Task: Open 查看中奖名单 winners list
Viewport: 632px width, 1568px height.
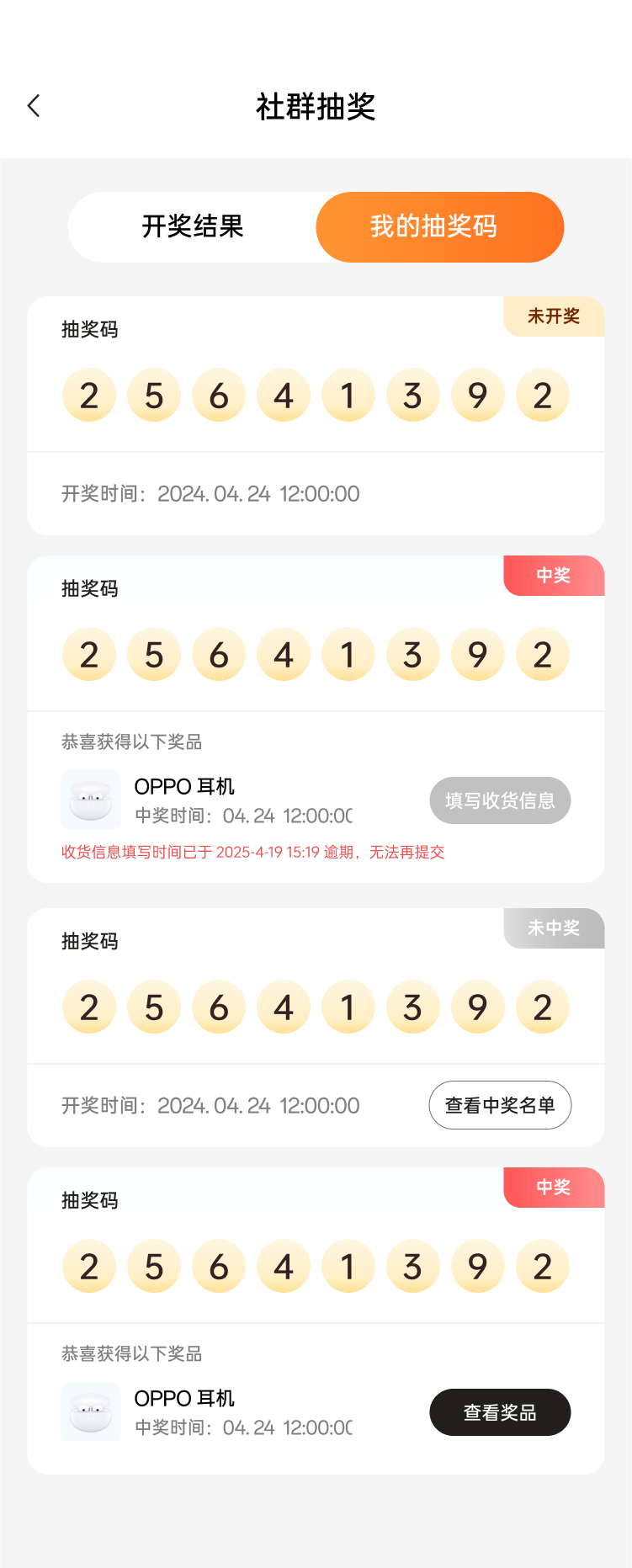Action: tap(500, 1105)
